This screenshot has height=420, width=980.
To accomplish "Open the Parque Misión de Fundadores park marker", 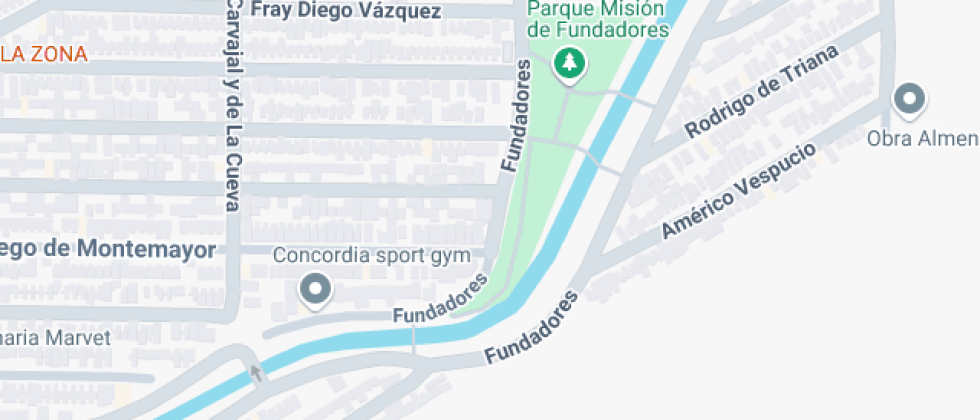I will (x=569, y=65).
